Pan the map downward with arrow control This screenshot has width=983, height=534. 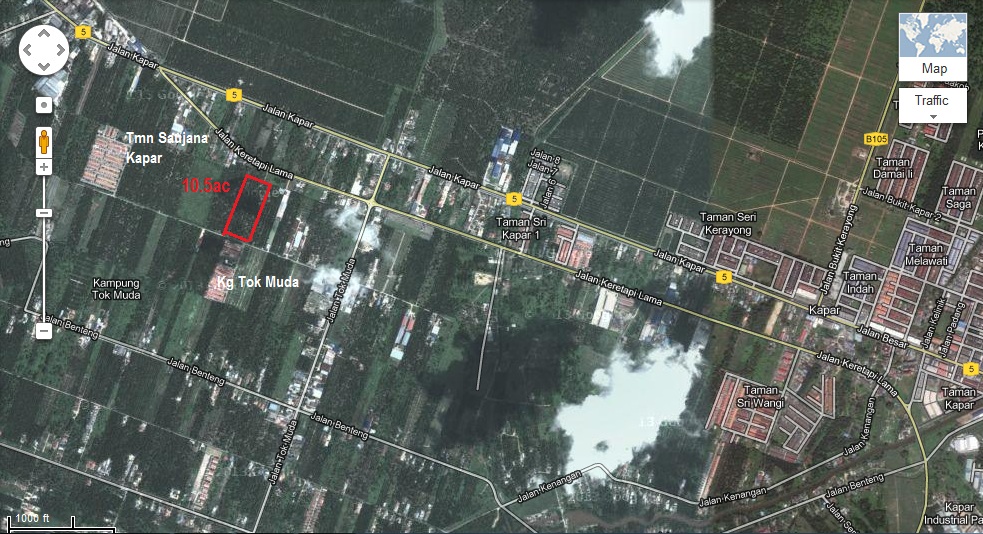[x=44, y=65]
